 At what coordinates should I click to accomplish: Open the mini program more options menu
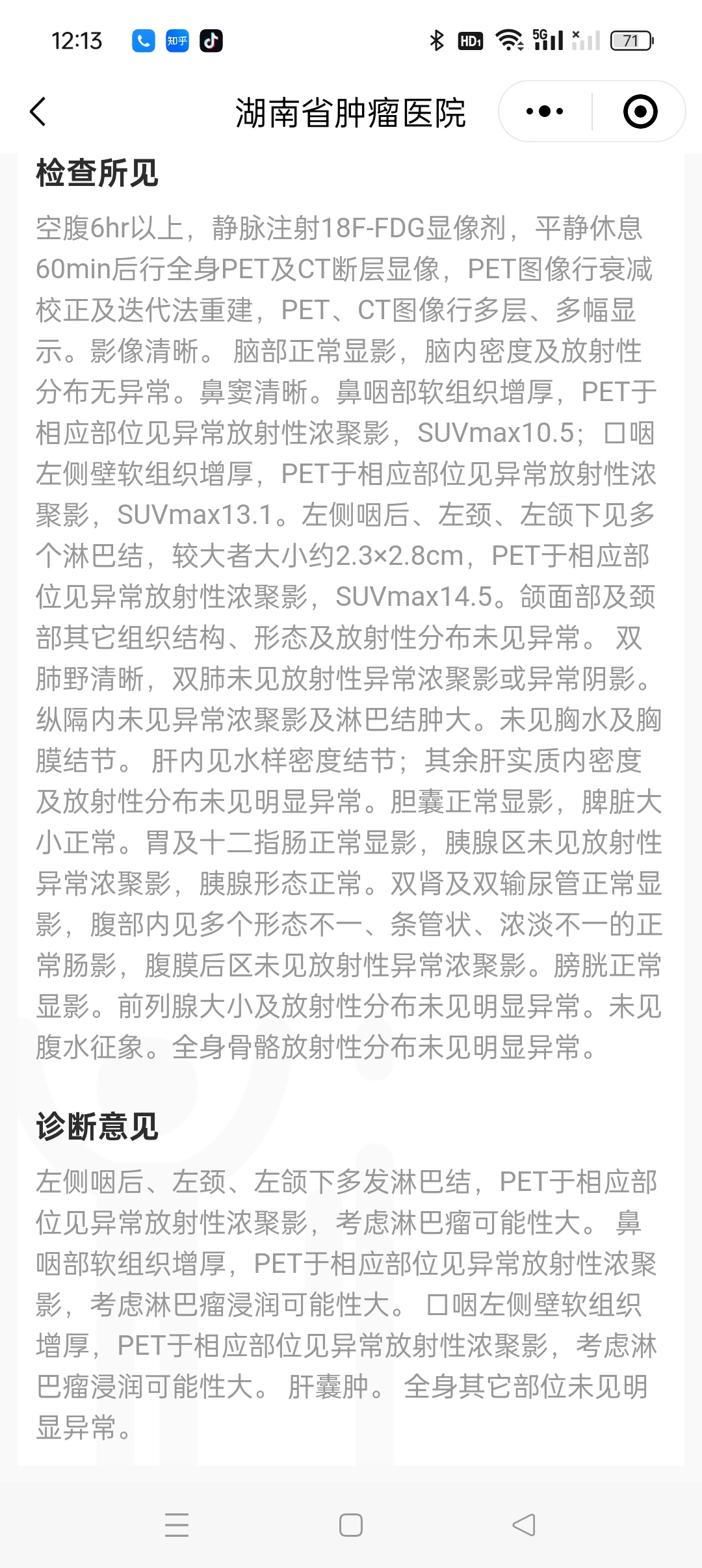pyautogui.click(x=545, y=112)
